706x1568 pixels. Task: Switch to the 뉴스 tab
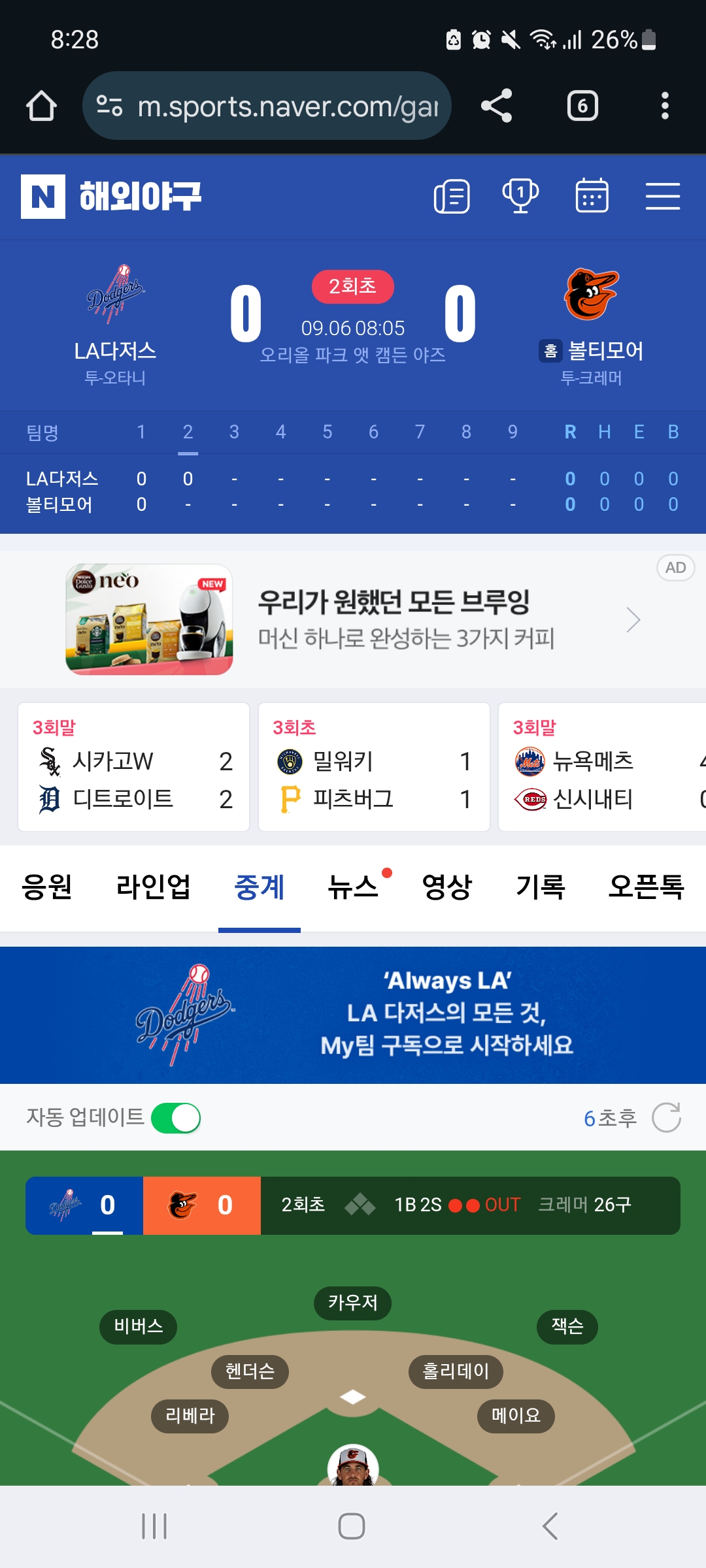click(x=354, y=887)
